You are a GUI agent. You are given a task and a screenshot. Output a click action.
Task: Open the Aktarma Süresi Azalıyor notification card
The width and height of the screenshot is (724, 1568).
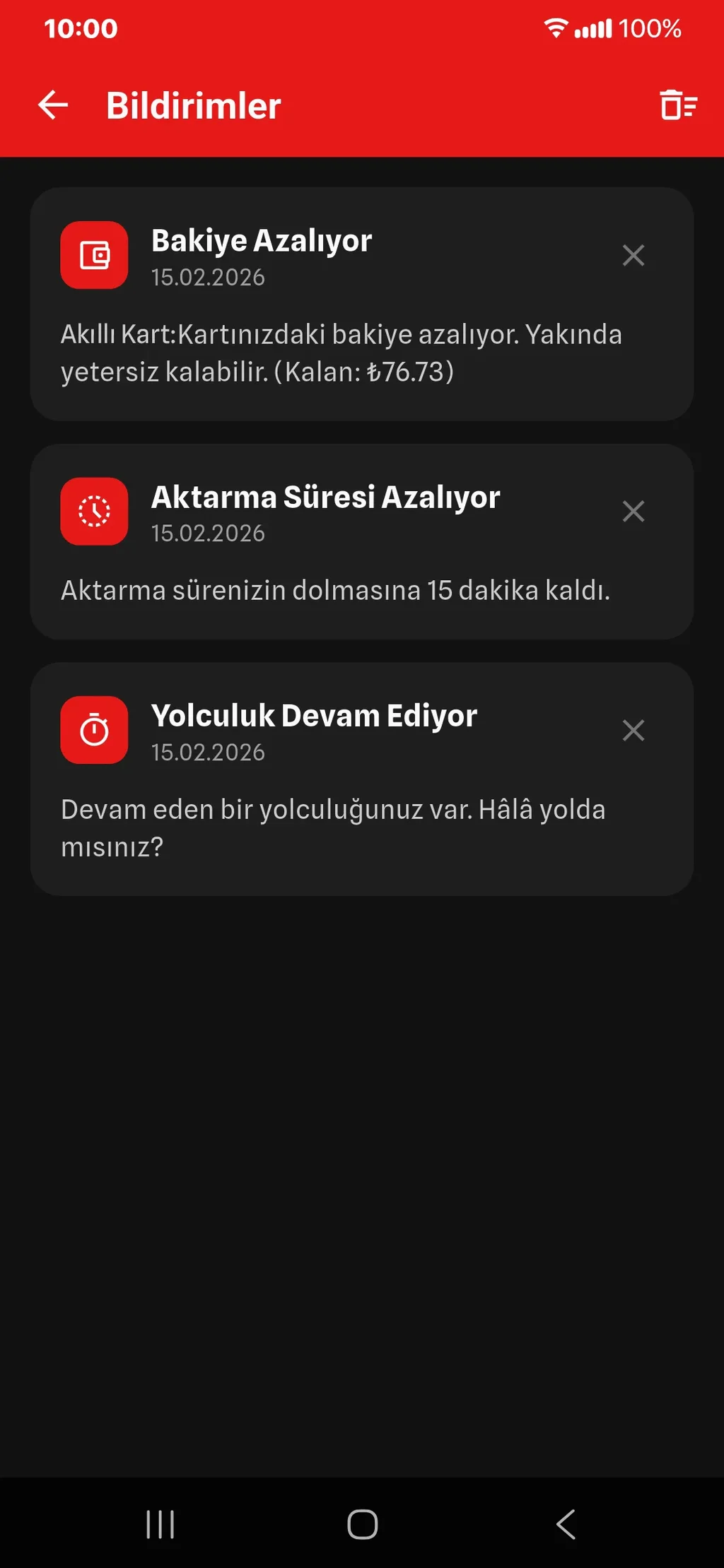click(x=362, y=541)
